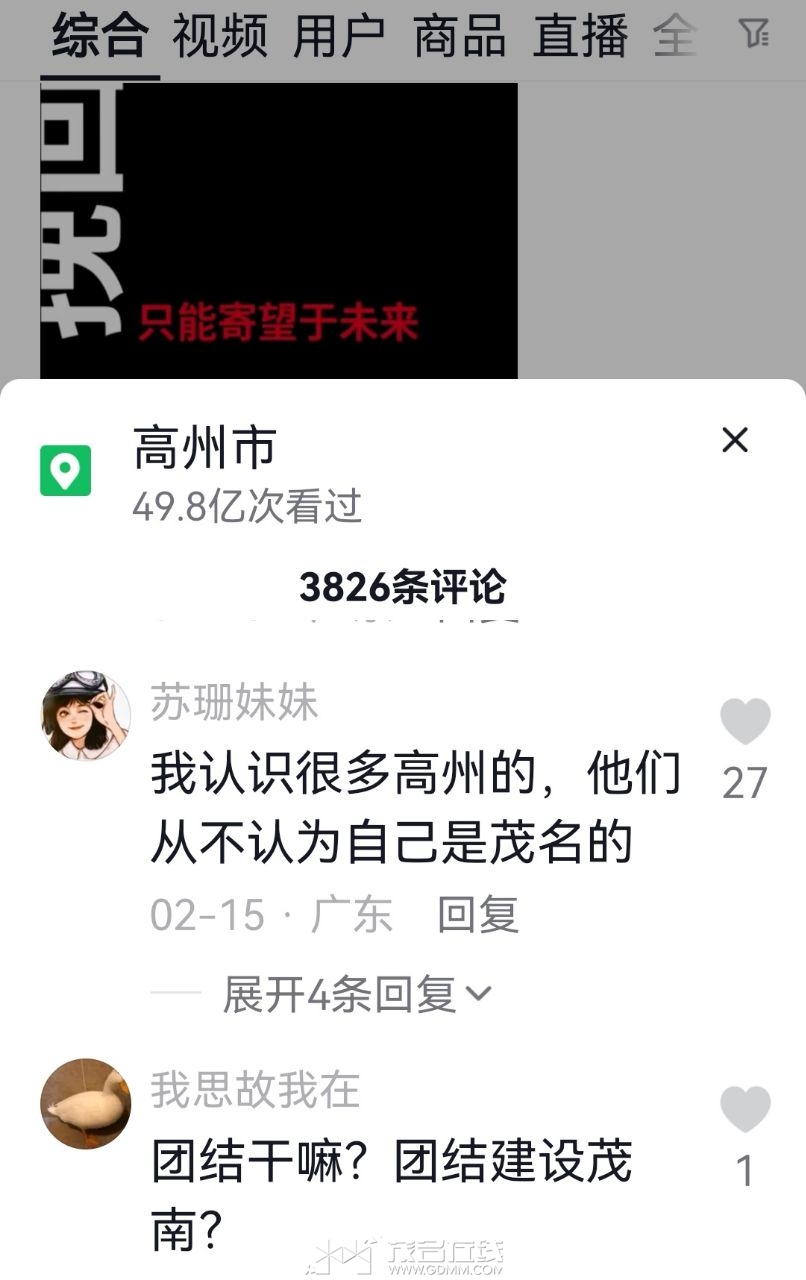The width and height of the screenshot is (806, 1280).
Task: Like 我思故我在's comment
Action: 745,1110
